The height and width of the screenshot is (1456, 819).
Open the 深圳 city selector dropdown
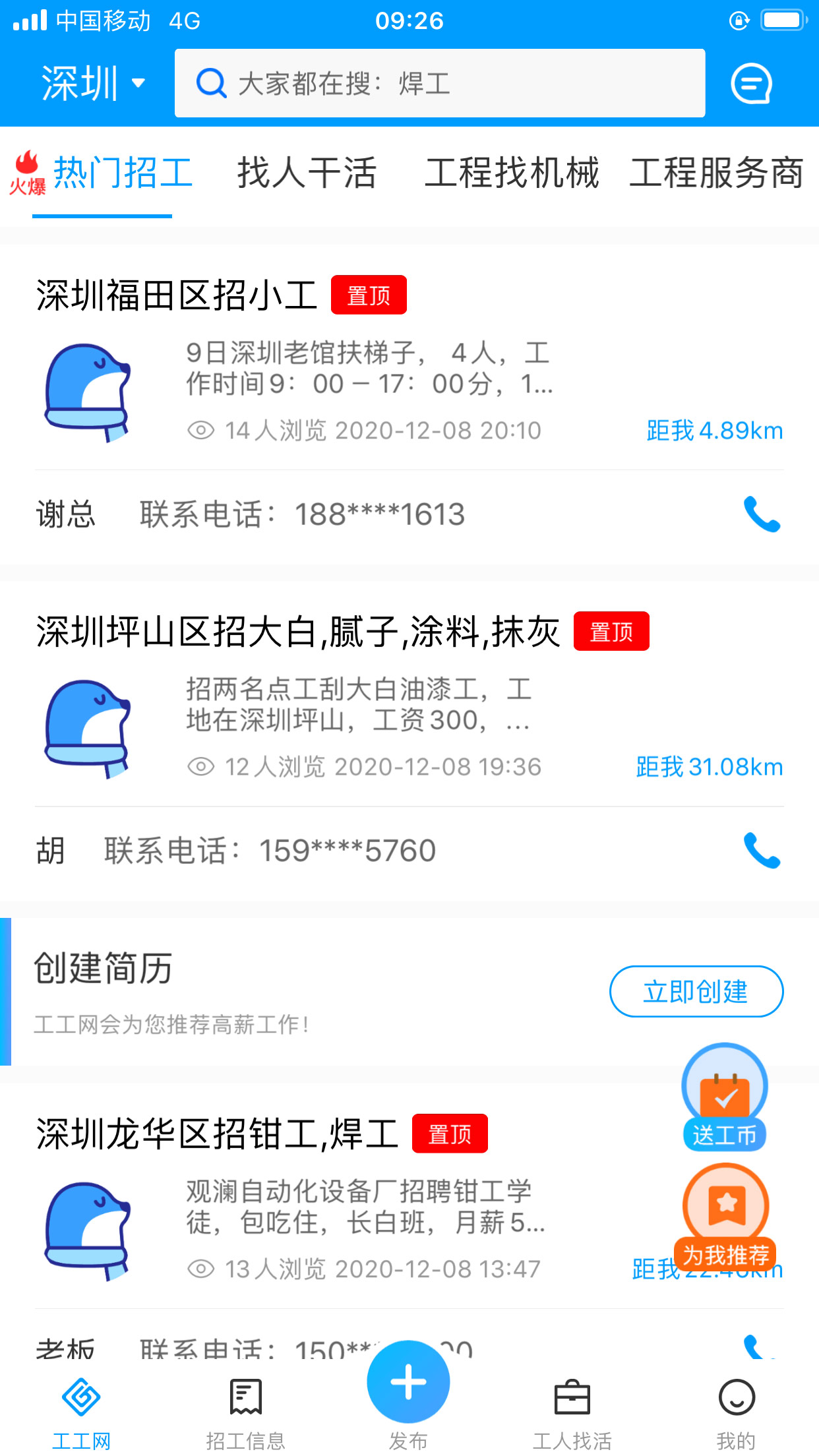point(93,84)
